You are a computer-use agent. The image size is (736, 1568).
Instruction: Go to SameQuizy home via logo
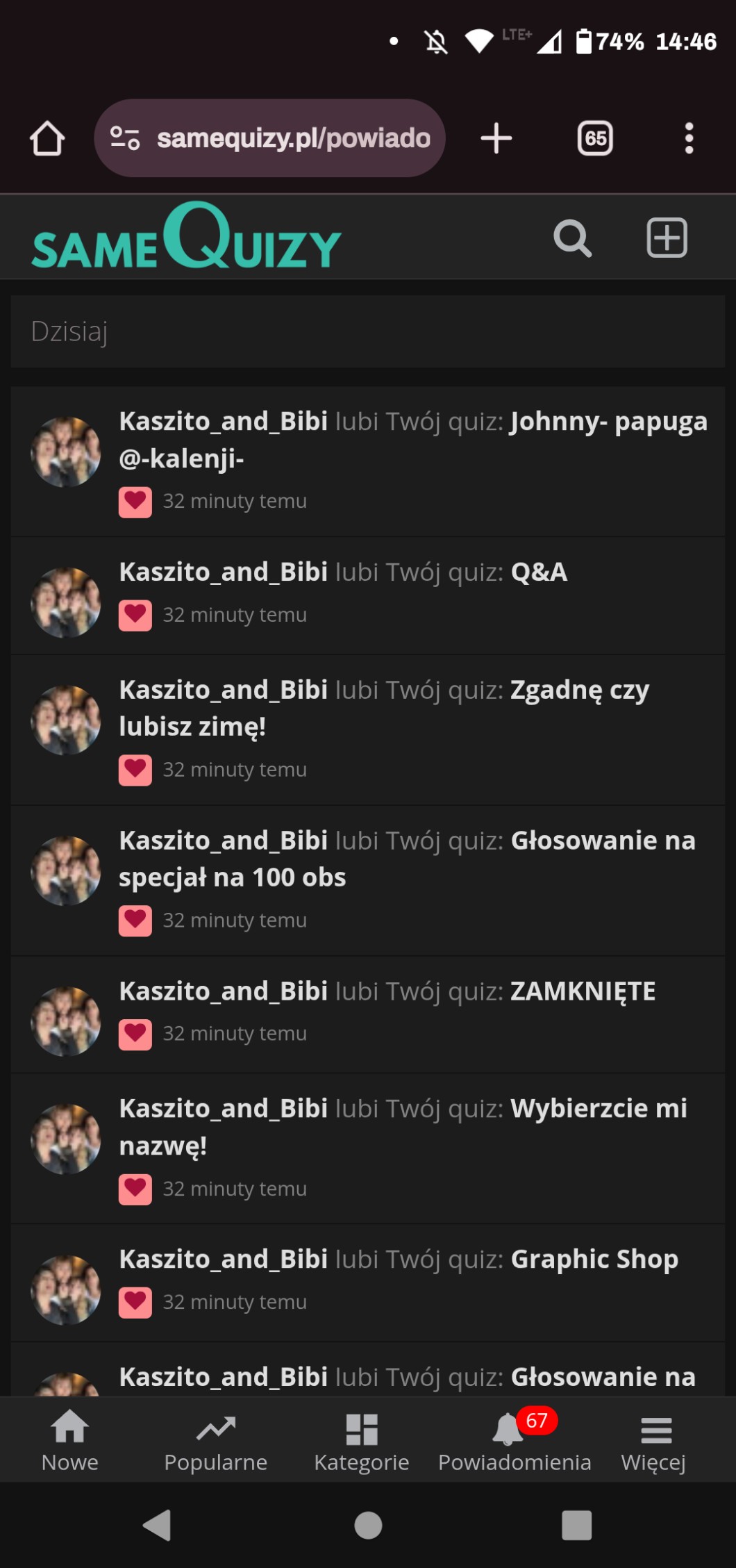(x=186, y=238)
